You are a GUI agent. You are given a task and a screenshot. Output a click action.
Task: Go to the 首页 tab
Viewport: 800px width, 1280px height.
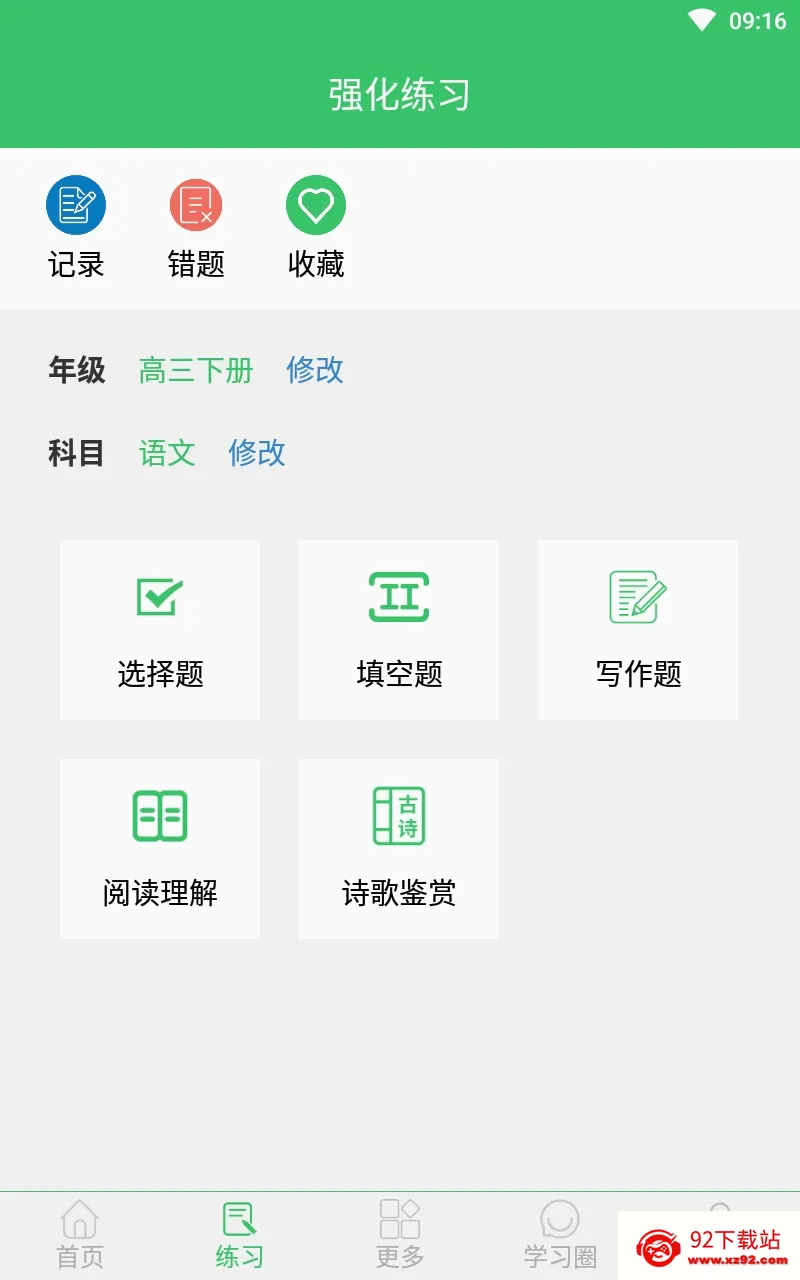[x=80, y=1236]
